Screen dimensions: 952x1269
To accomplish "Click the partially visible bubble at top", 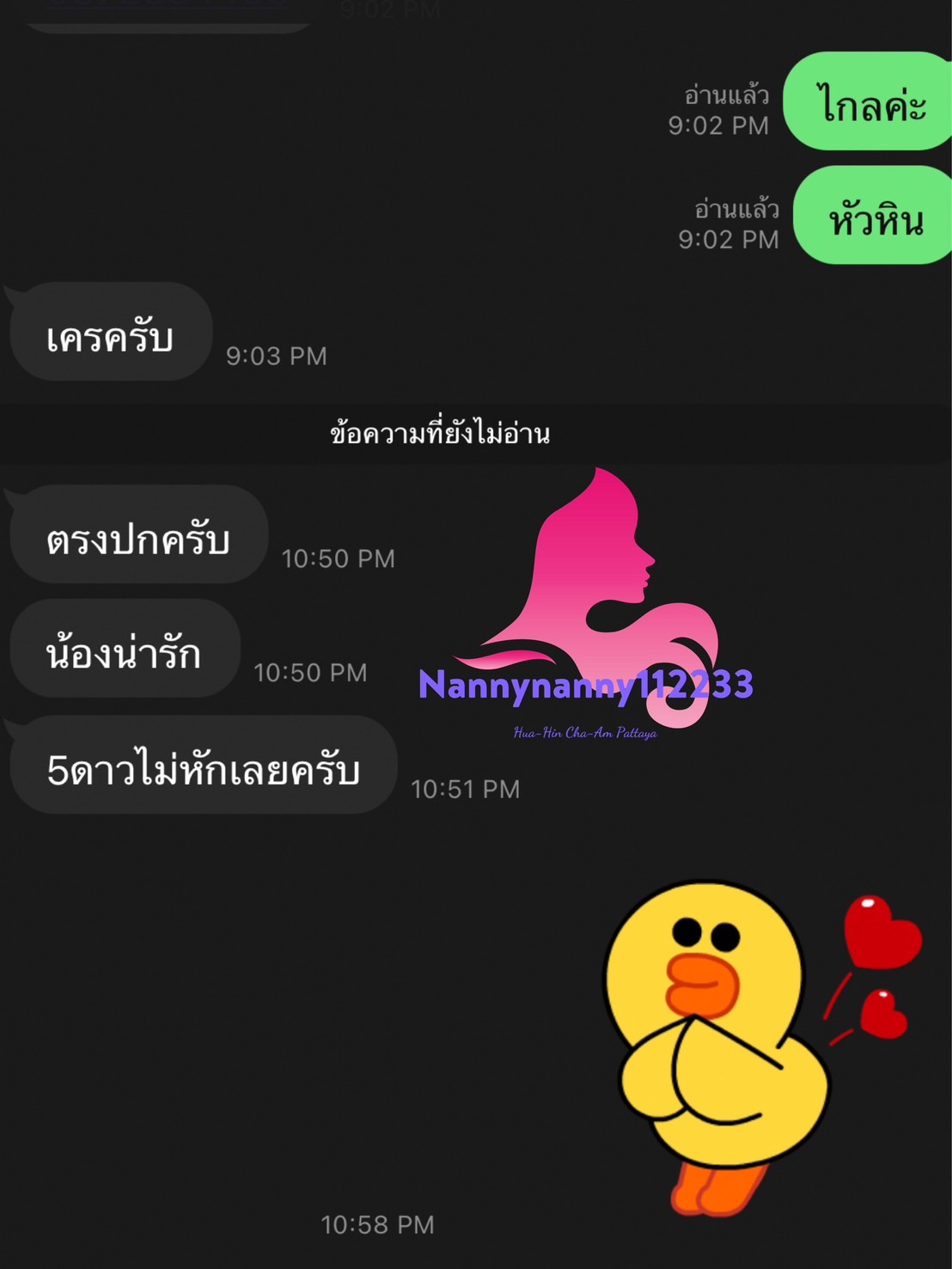I will pyautogui.click(x=168, y=15).
